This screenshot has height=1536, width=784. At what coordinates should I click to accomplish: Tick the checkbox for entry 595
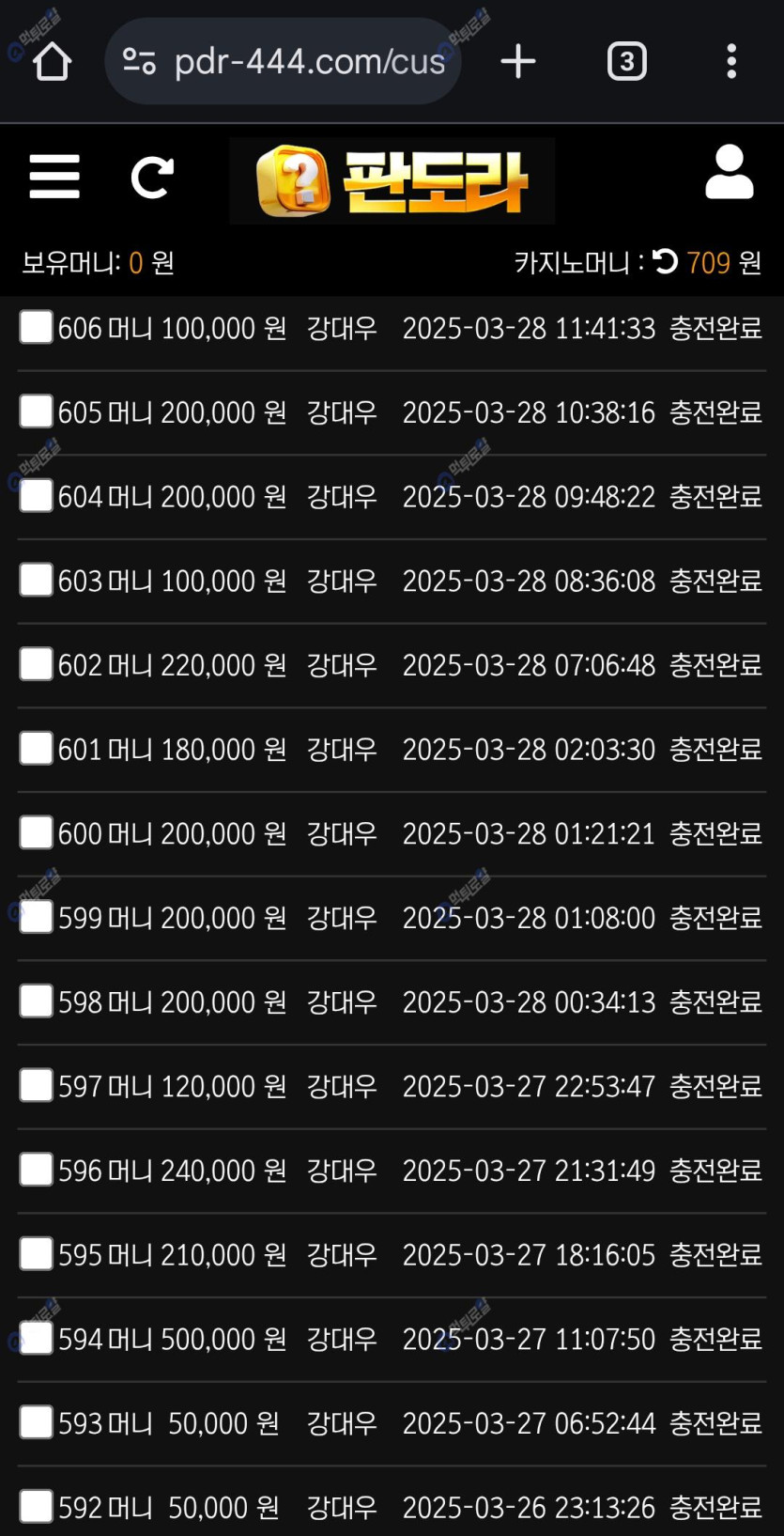[37, 1253]
